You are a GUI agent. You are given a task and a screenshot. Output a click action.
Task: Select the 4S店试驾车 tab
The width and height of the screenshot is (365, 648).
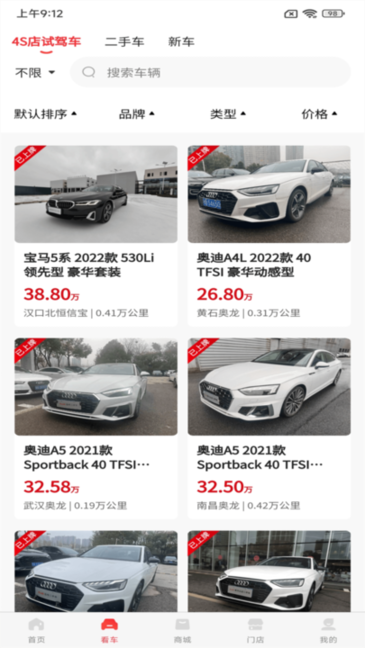point(46,42)
